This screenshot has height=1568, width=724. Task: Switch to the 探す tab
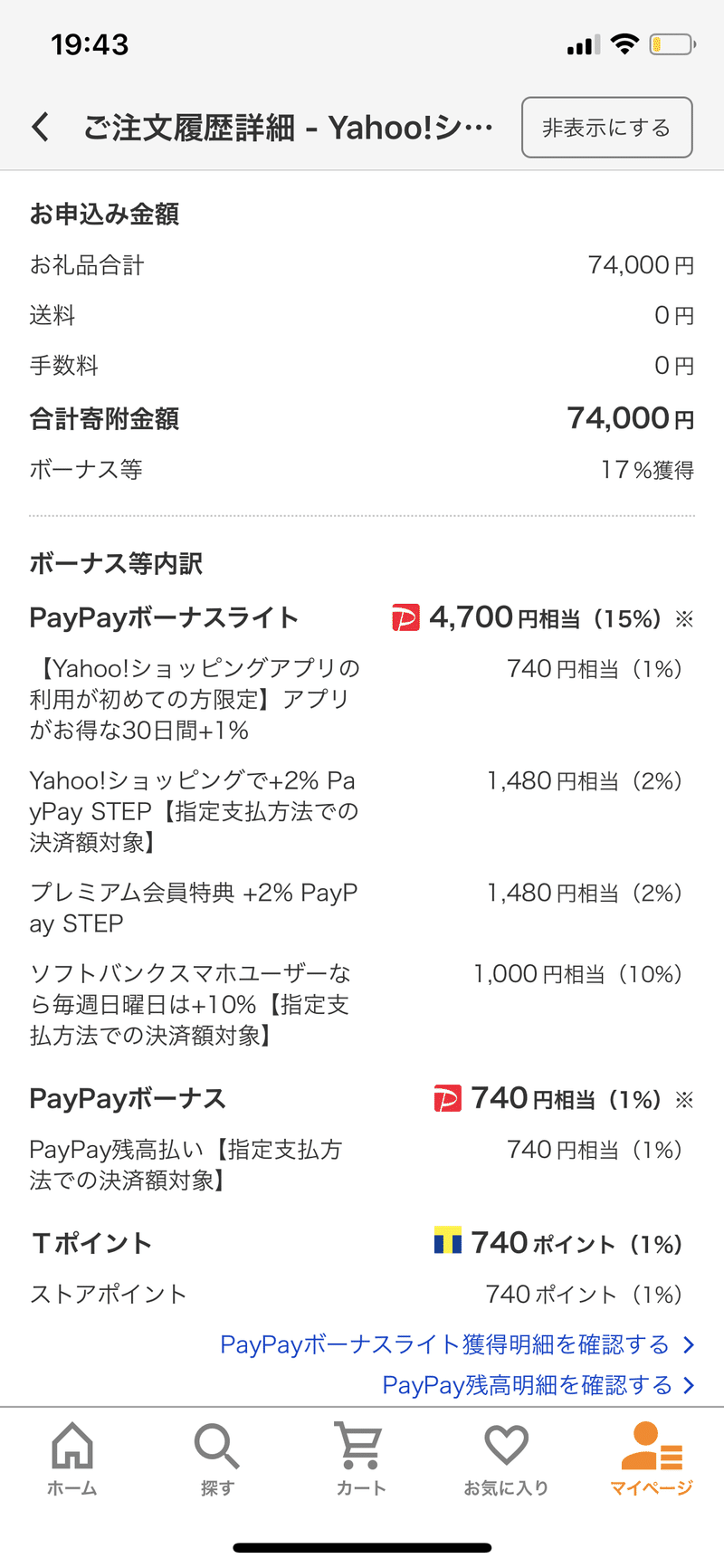pos(217,1459)
